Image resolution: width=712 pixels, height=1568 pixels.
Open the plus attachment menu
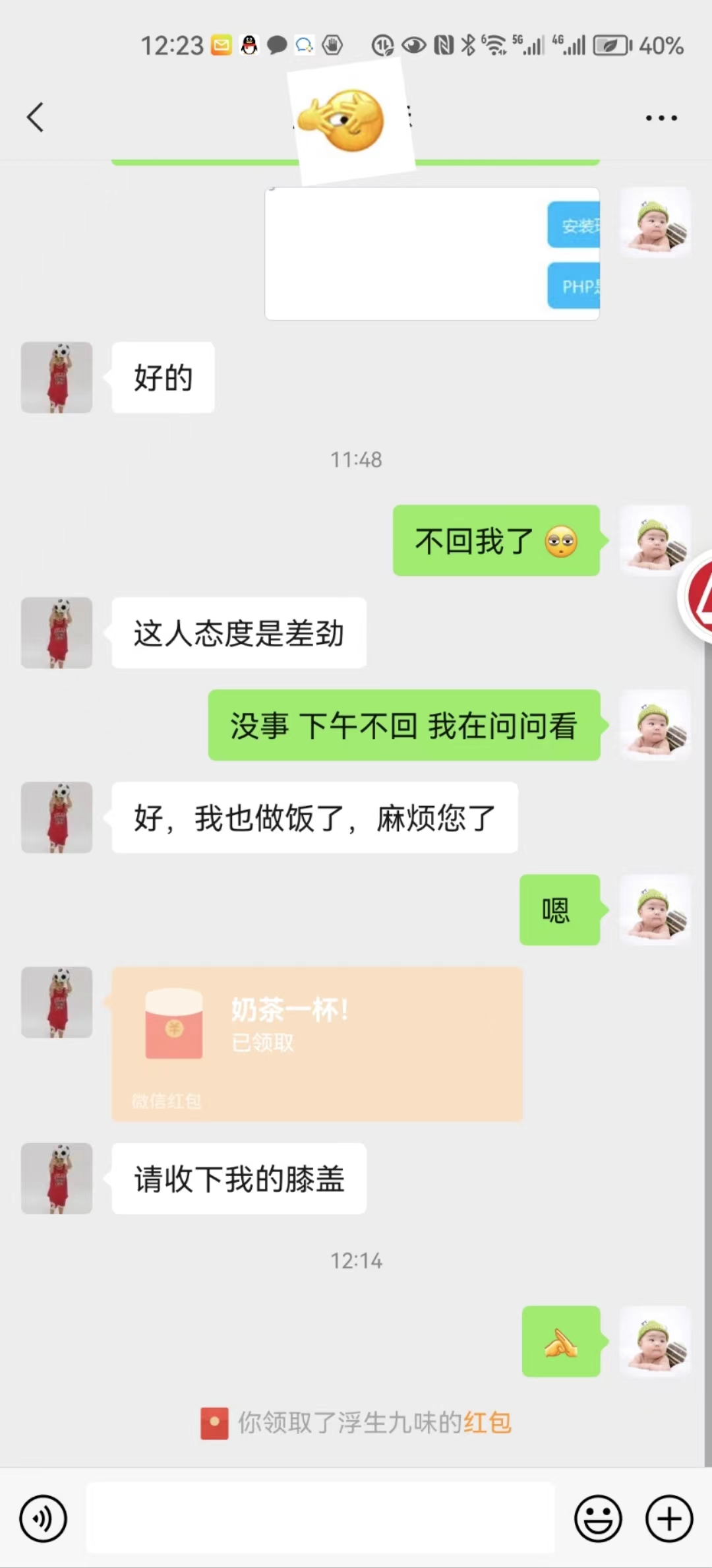(x=668, y=1519)
